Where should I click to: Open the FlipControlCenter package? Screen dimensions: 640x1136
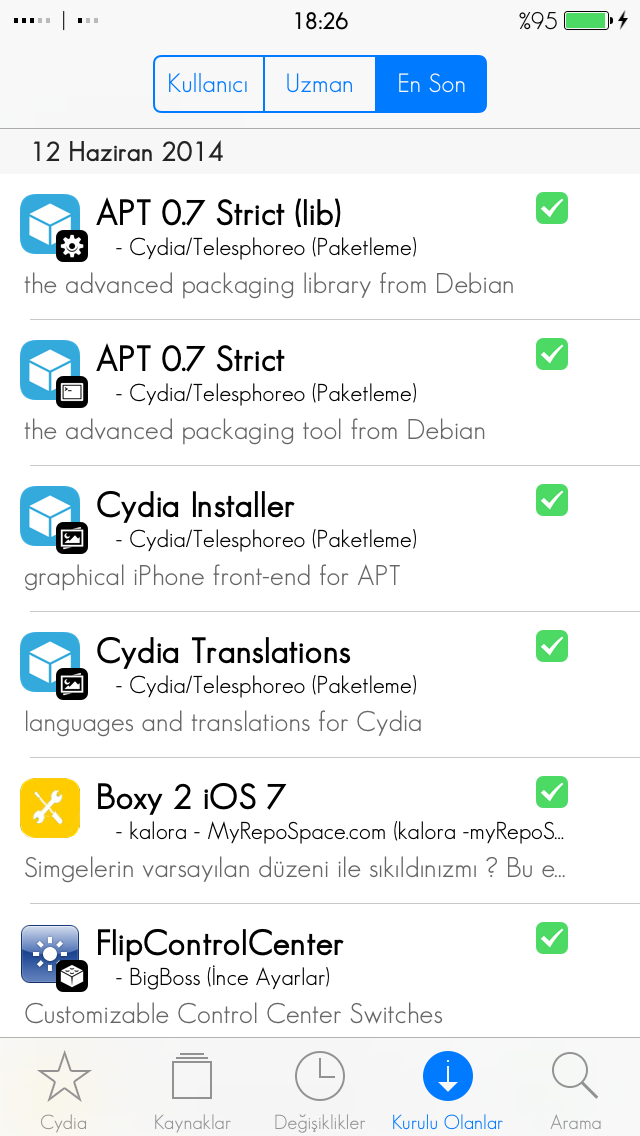click(320, 971)
